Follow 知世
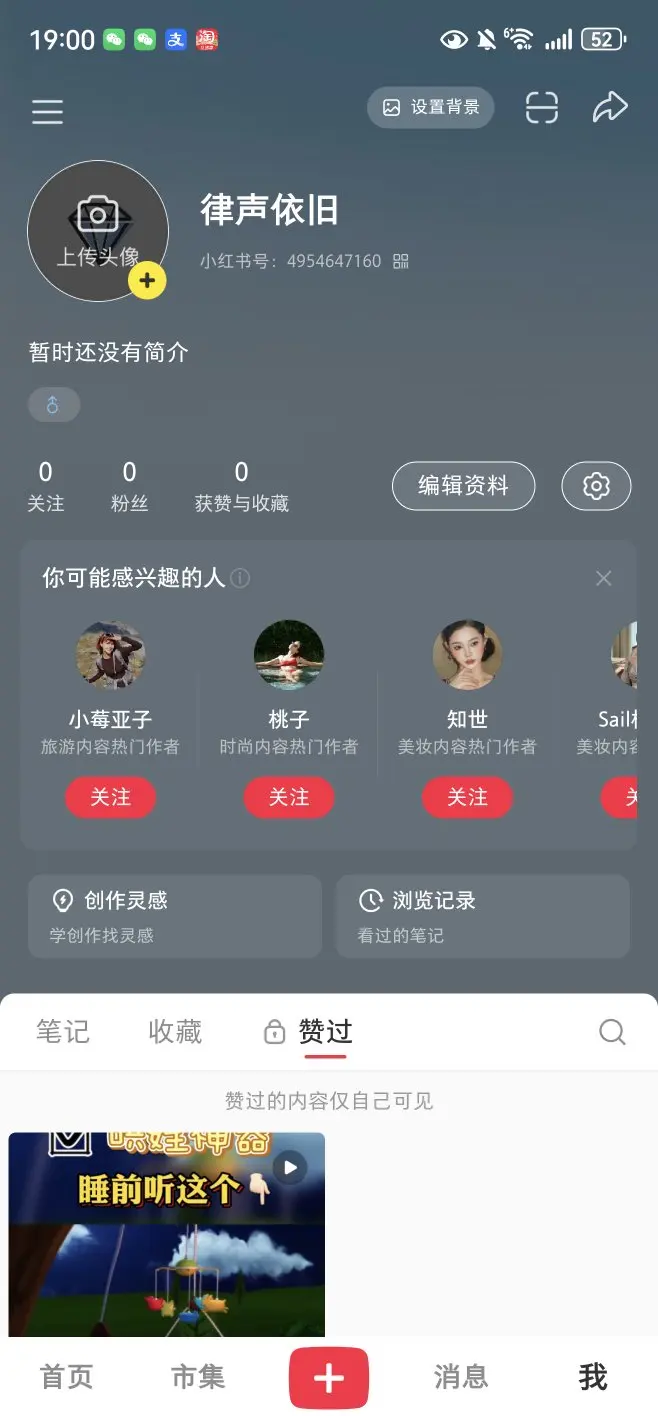This screenshot has height=1416, width=658. point(467,797)
